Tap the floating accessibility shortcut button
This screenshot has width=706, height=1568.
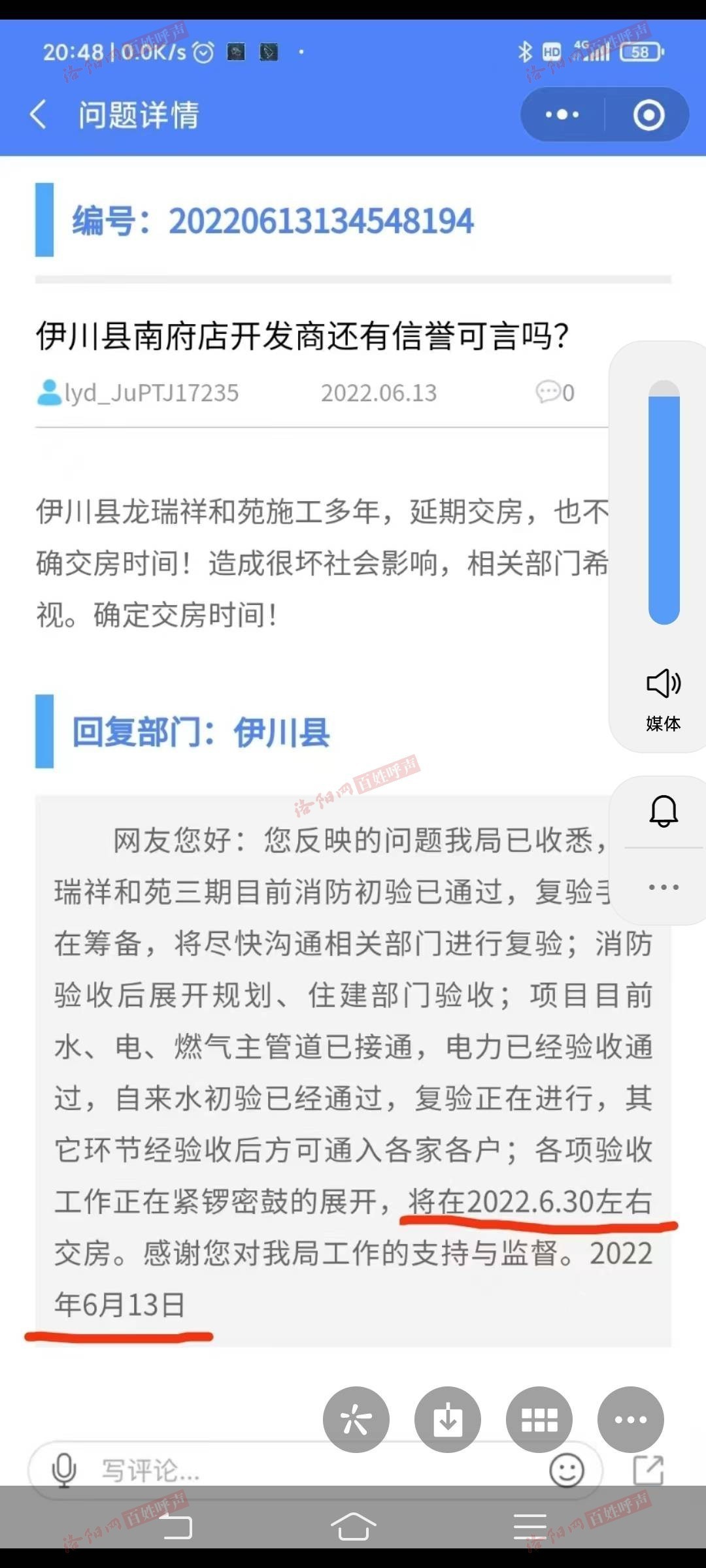coord(356,1419)
